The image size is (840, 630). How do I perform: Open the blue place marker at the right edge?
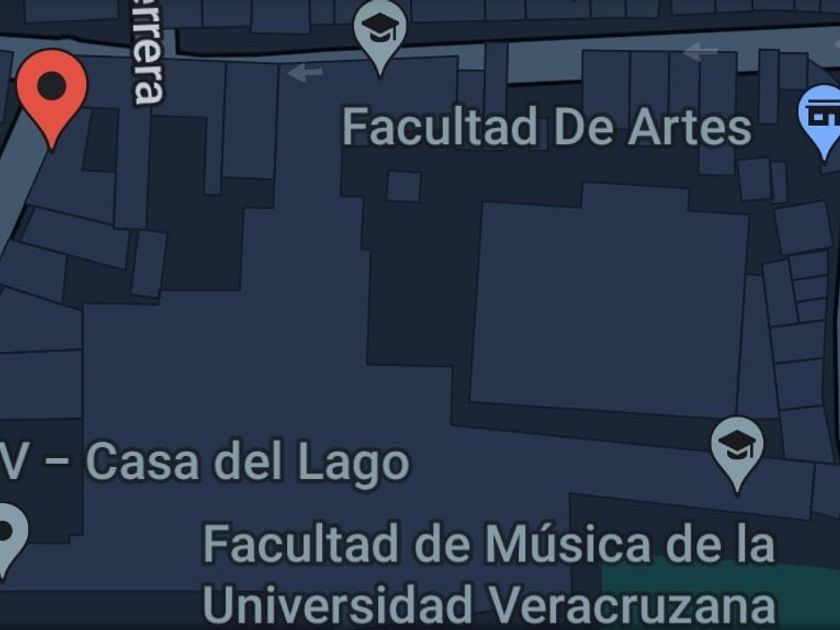click(x=822, y=122)
